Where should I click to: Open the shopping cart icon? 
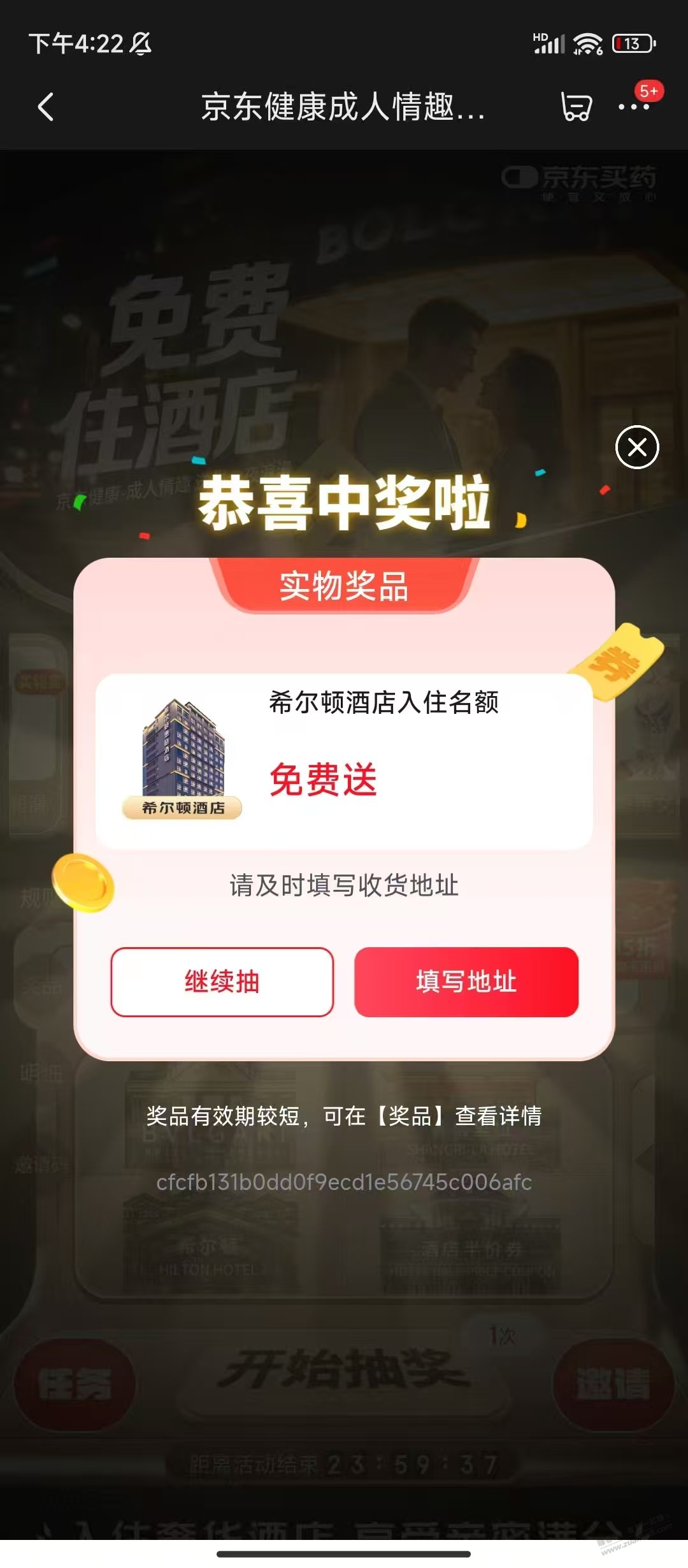pyautogui.click(x=576, y=107)
